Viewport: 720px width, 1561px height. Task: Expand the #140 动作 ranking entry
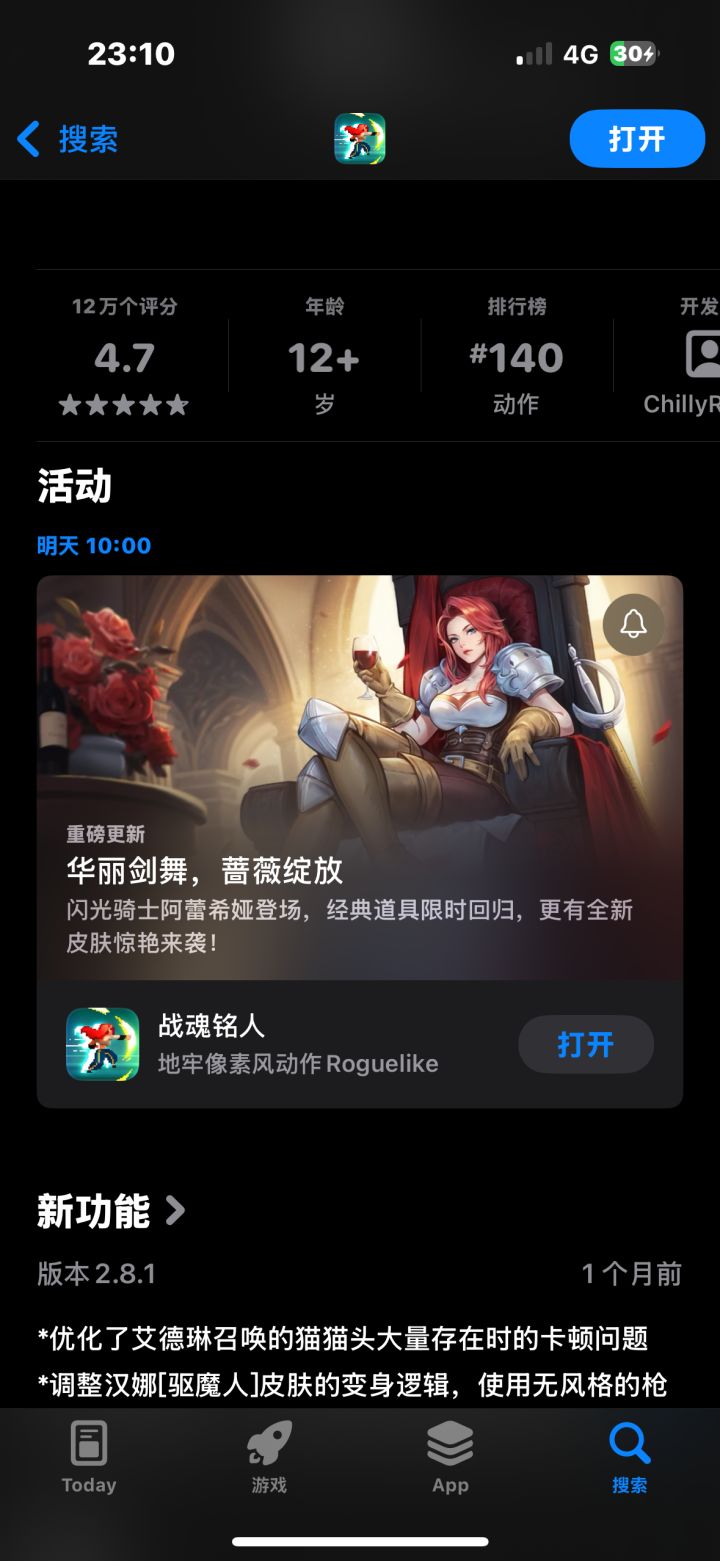point(518,357)
